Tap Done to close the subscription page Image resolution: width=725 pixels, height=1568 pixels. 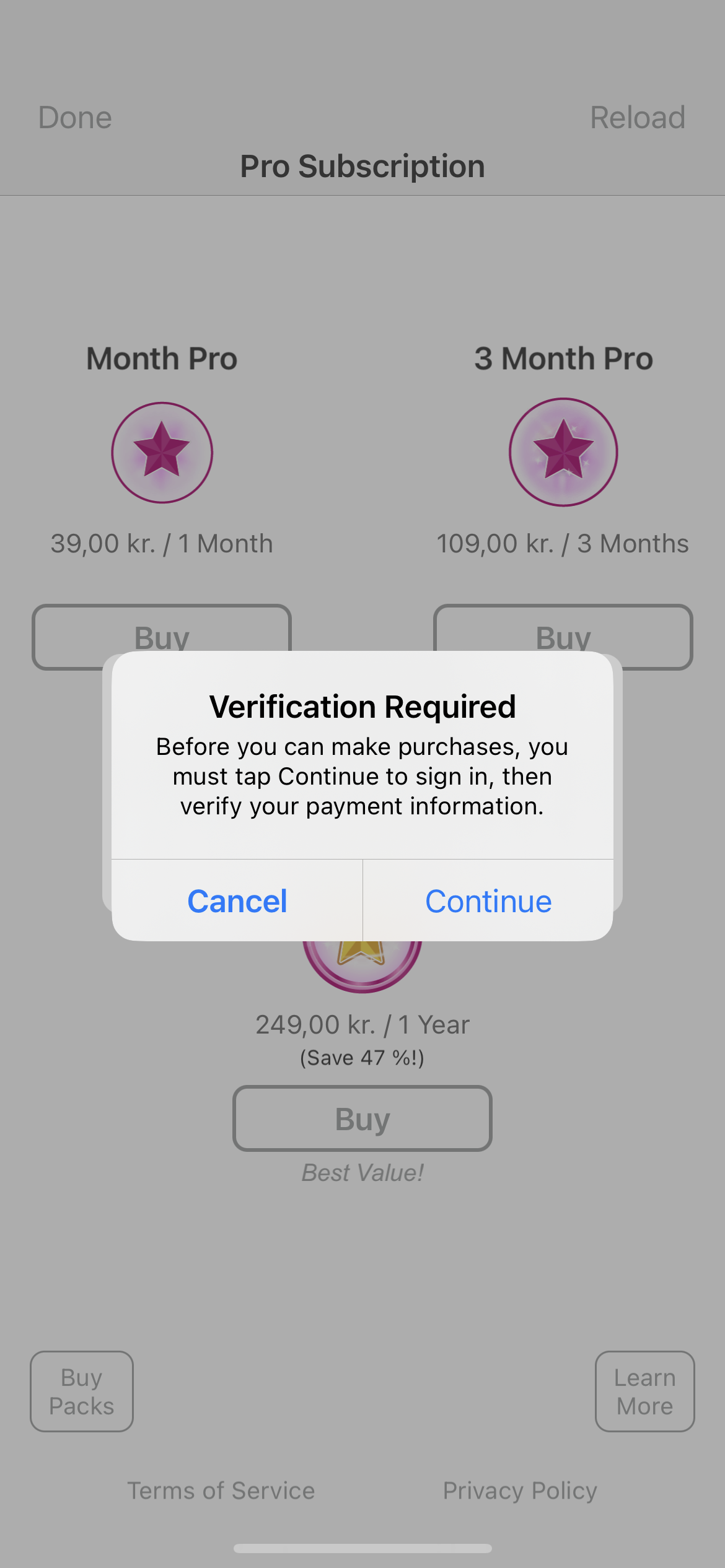pyautogui.click(x=75, y=118)
